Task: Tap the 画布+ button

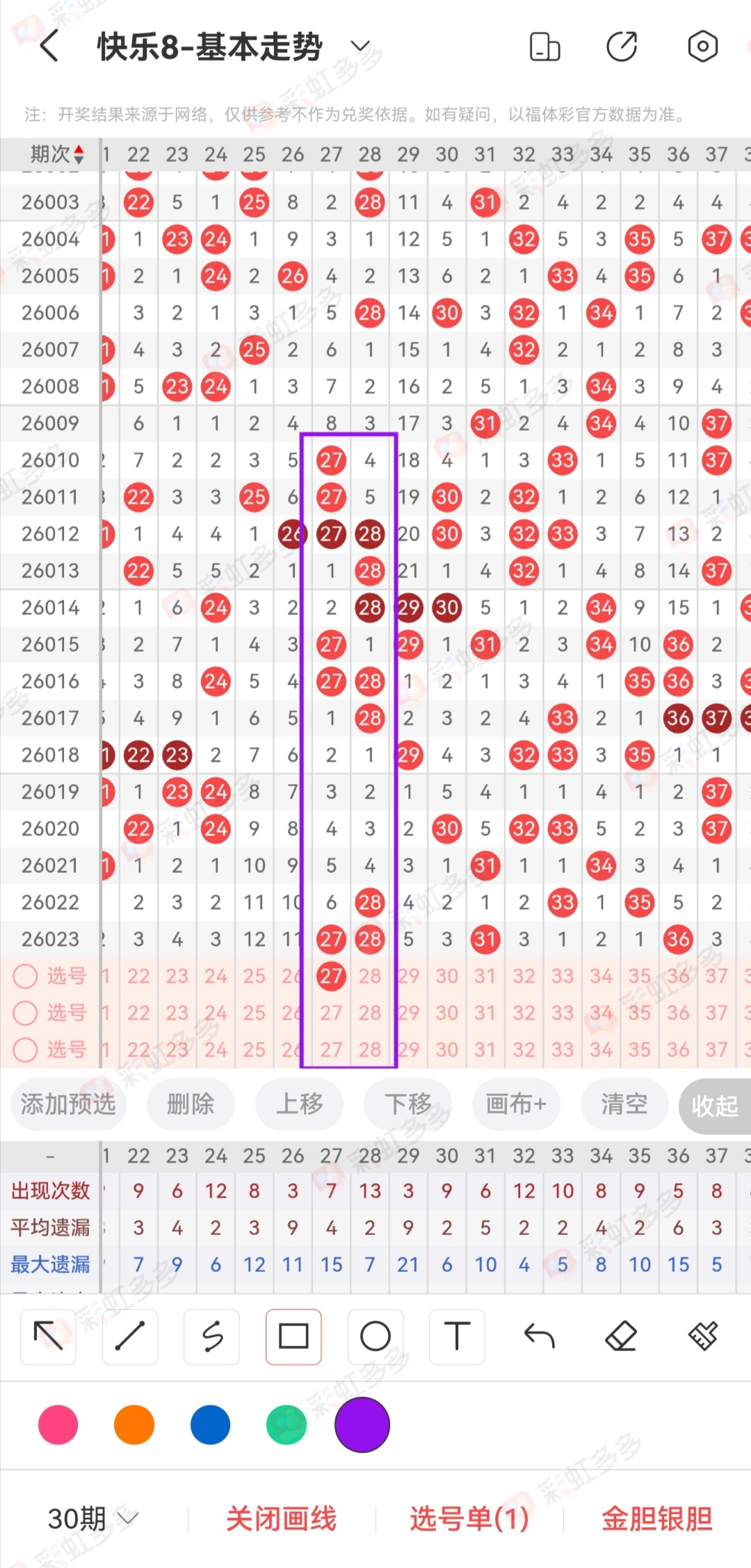Action: pos(516,1104)
